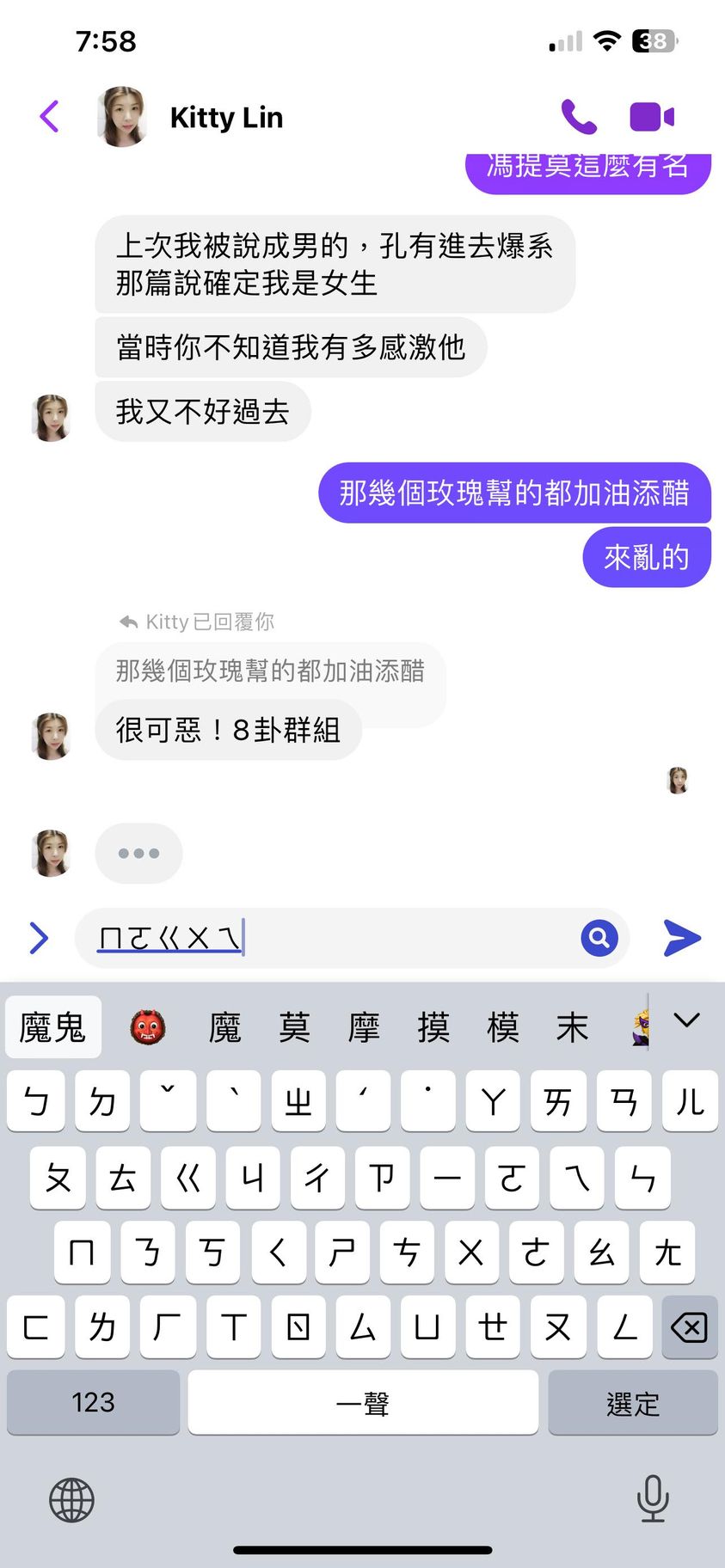This screenshot has height=1568, width=725.
Task: Start voice dictation with the microphone
Action: pos(653,1498)
